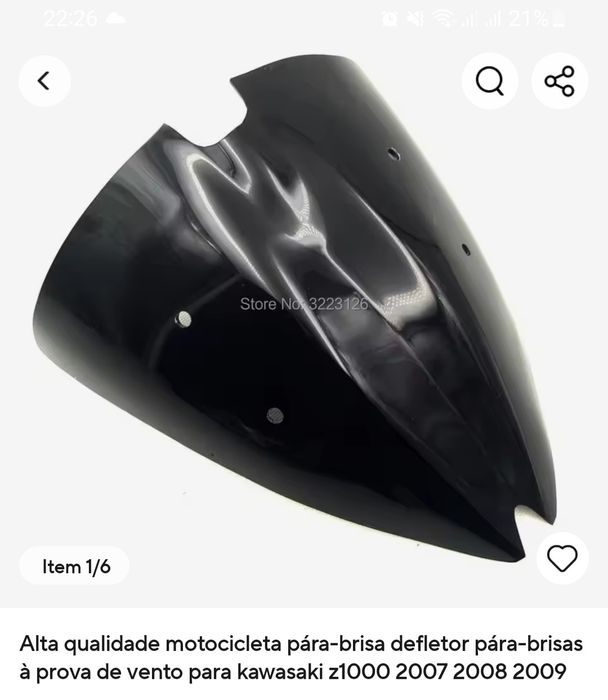Go back using the arrow icon
This screenshot has width=608, height=700.
click(44, 81)
